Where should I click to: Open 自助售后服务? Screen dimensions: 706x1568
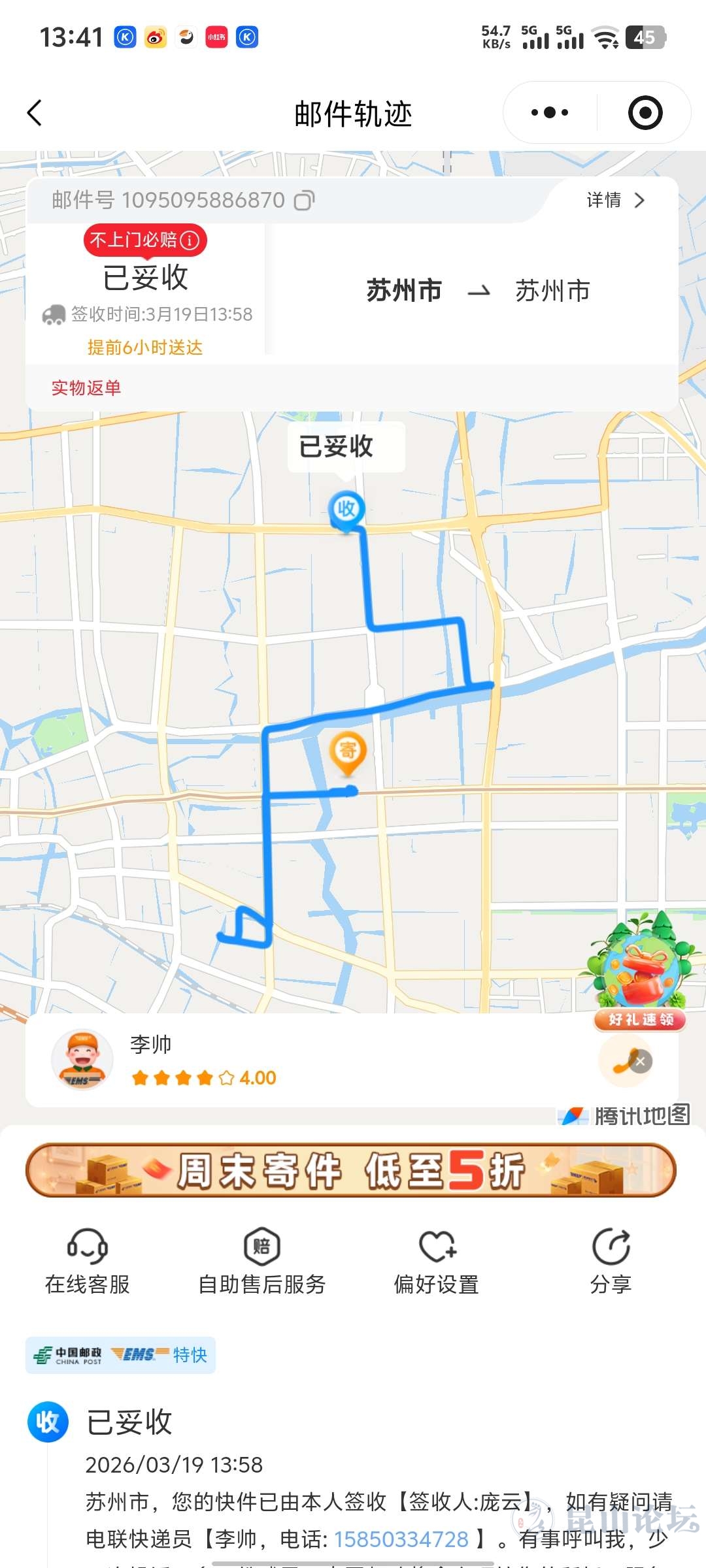tap(261, 1262)
